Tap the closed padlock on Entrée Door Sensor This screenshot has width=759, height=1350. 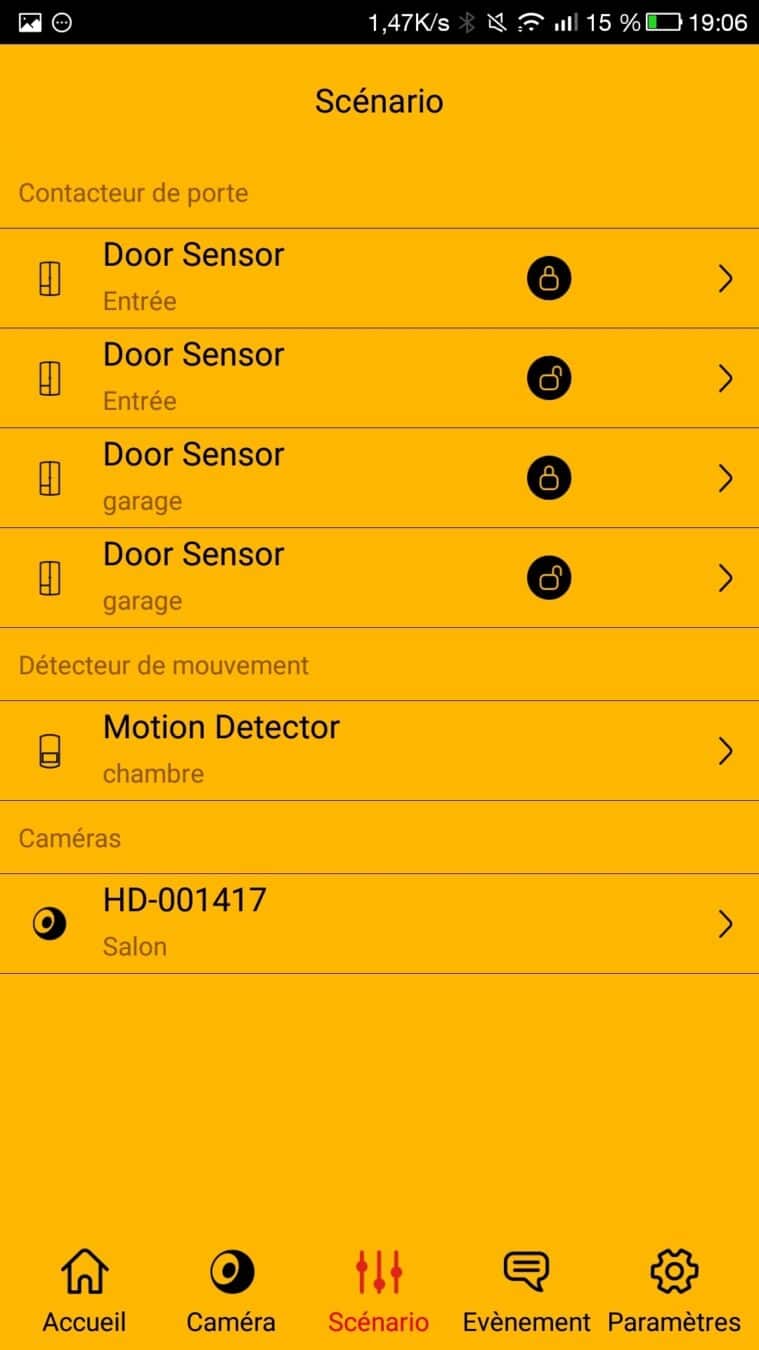coord(549,279)
